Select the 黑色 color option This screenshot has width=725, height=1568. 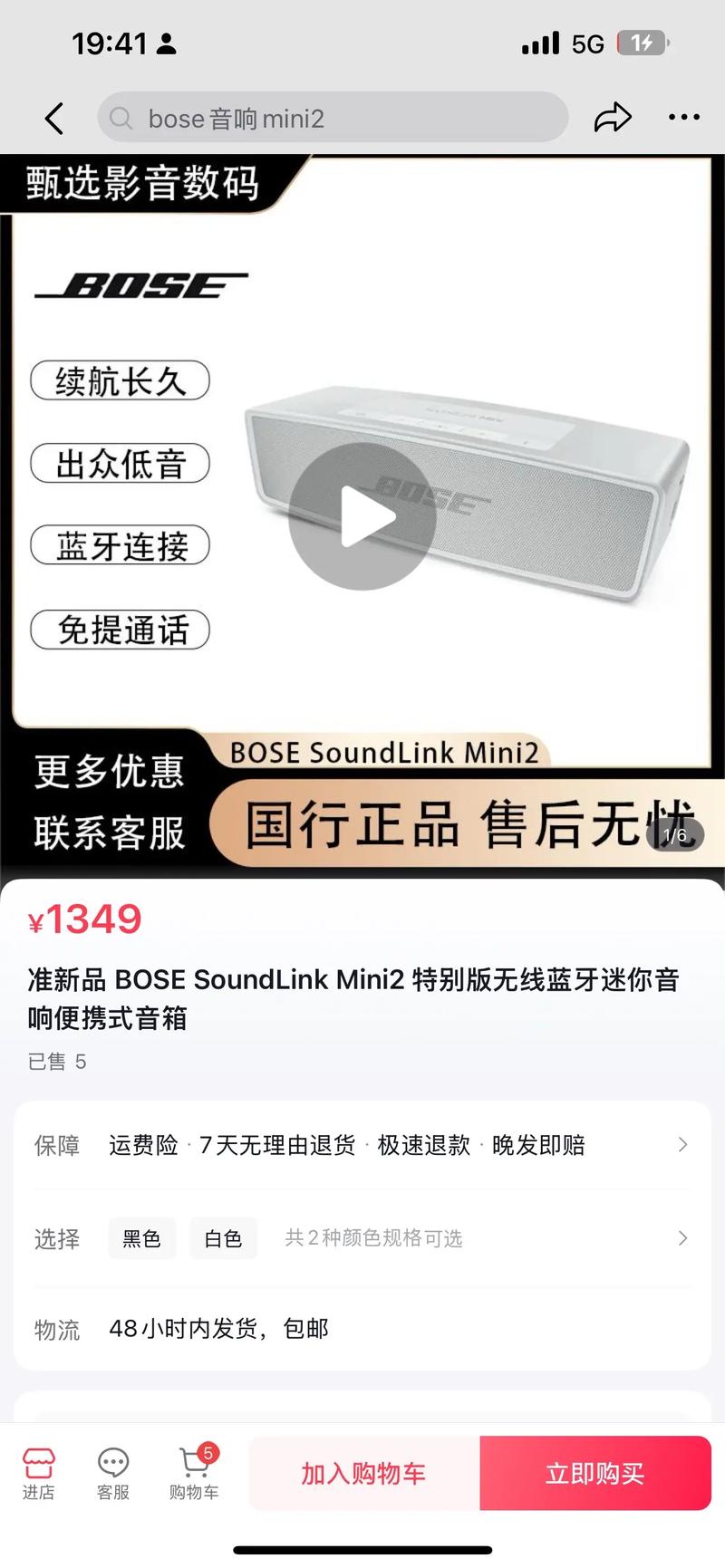(x=141, y=1238)
